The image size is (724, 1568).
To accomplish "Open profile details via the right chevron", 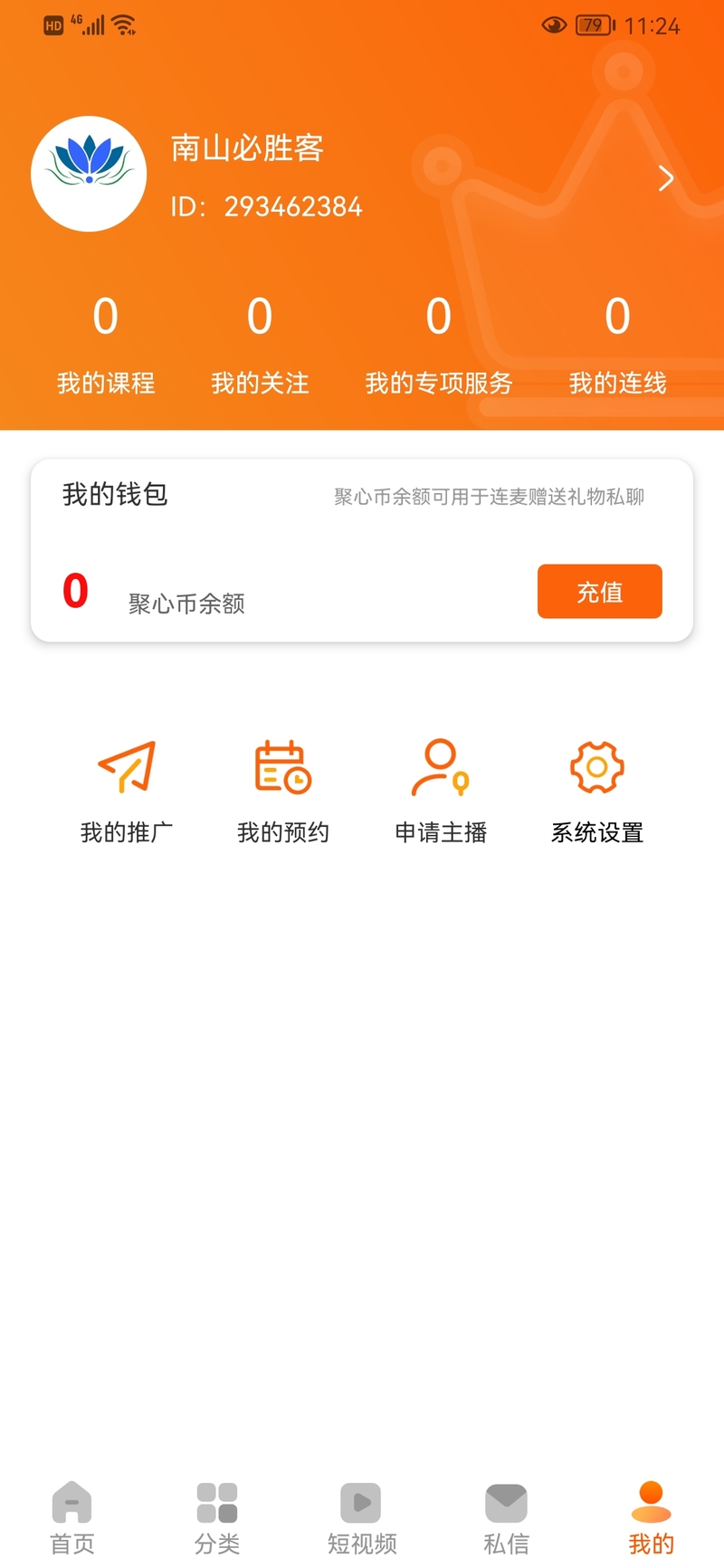I will [x=666, y=178].
